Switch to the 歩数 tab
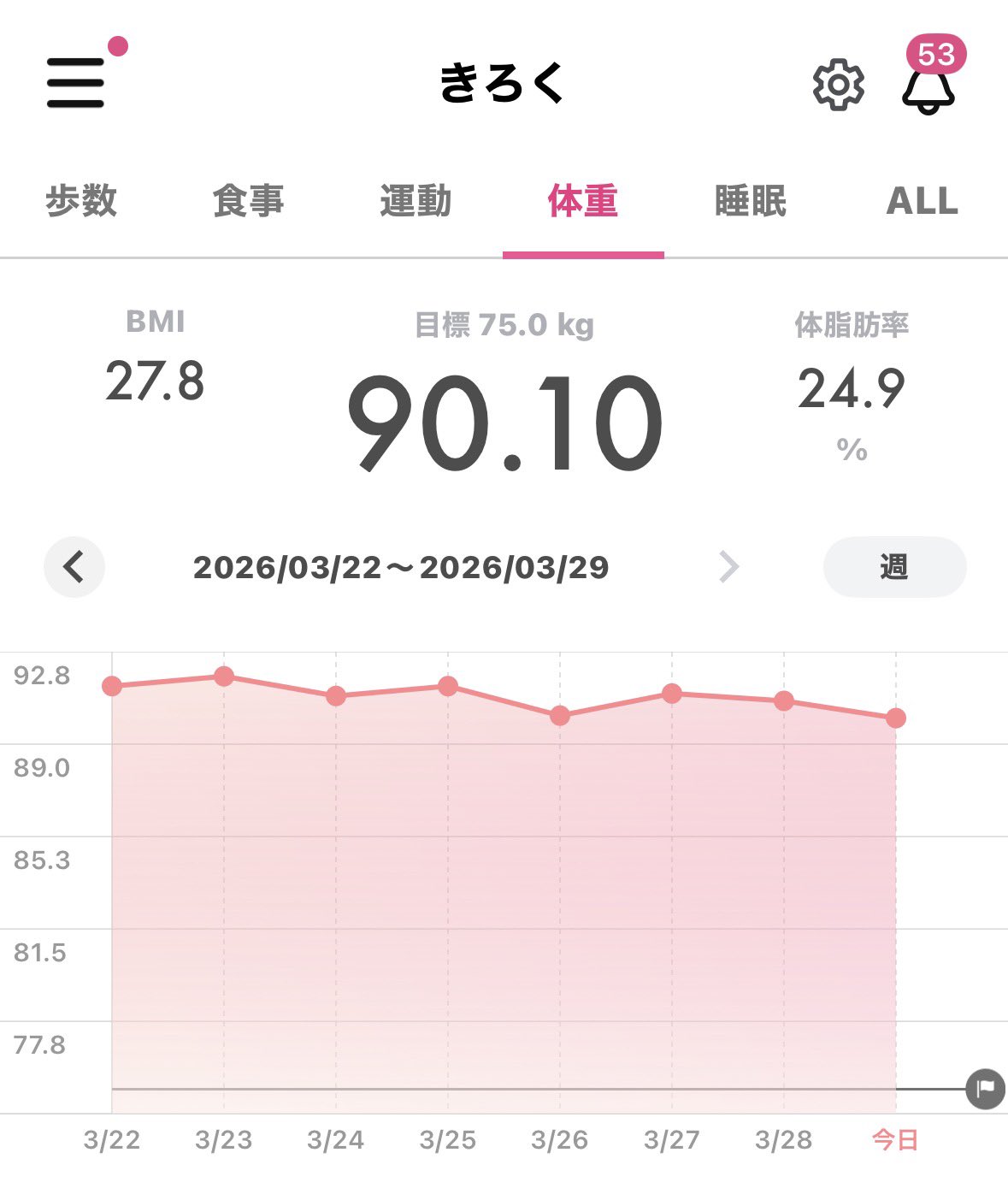The width and height of the screenshot is (1008, 1188). coord(81,201)
